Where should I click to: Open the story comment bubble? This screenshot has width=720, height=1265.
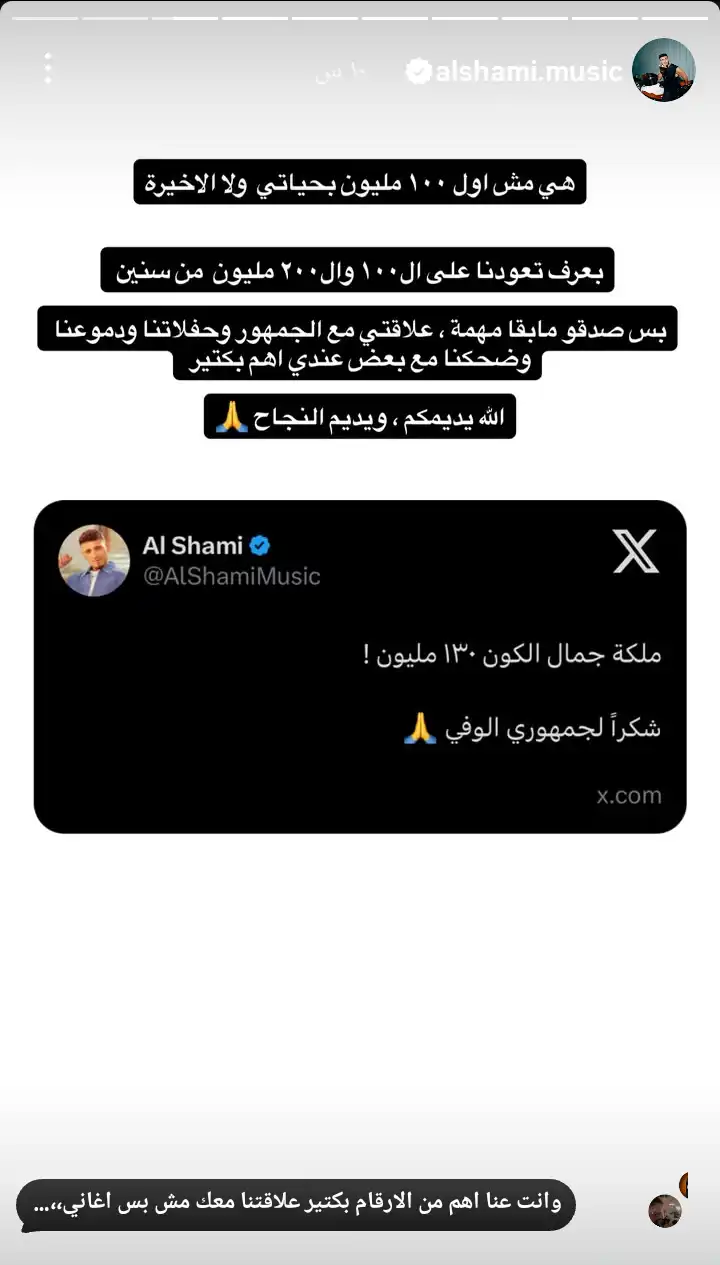click(x=296, y=1204)
